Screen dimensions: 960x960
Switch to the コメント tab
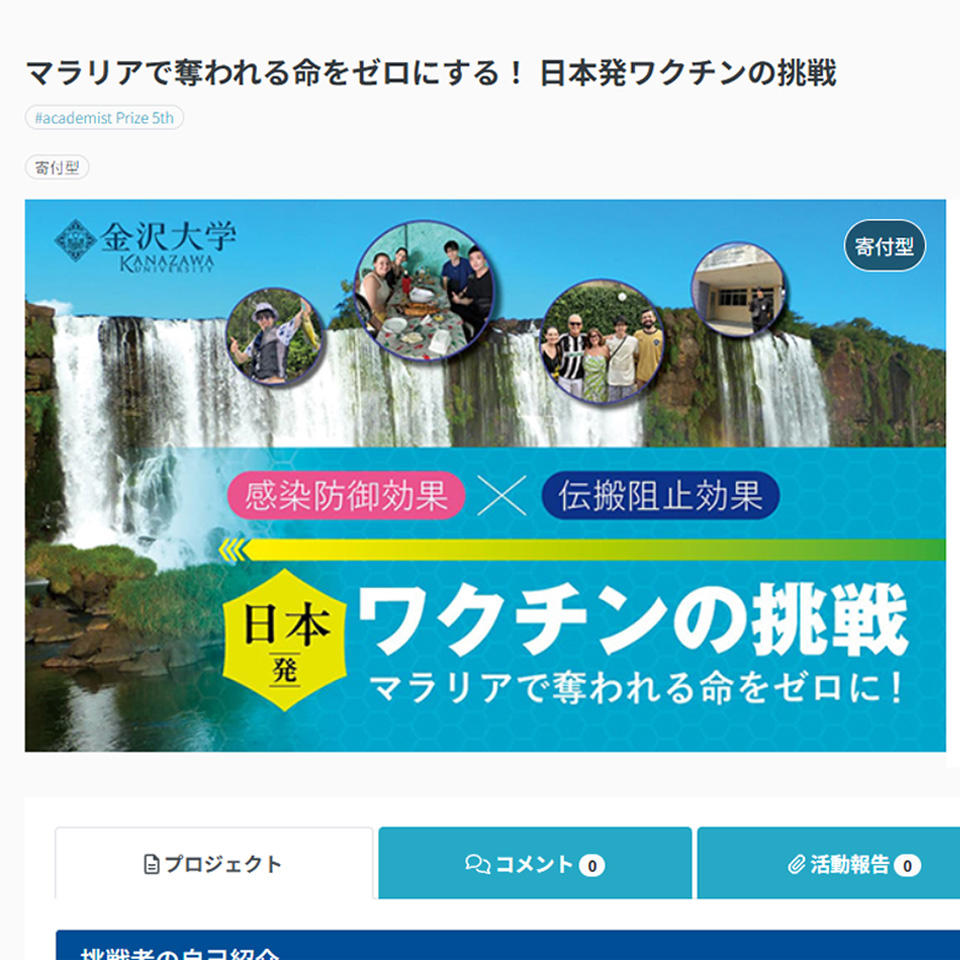point(535,864)
